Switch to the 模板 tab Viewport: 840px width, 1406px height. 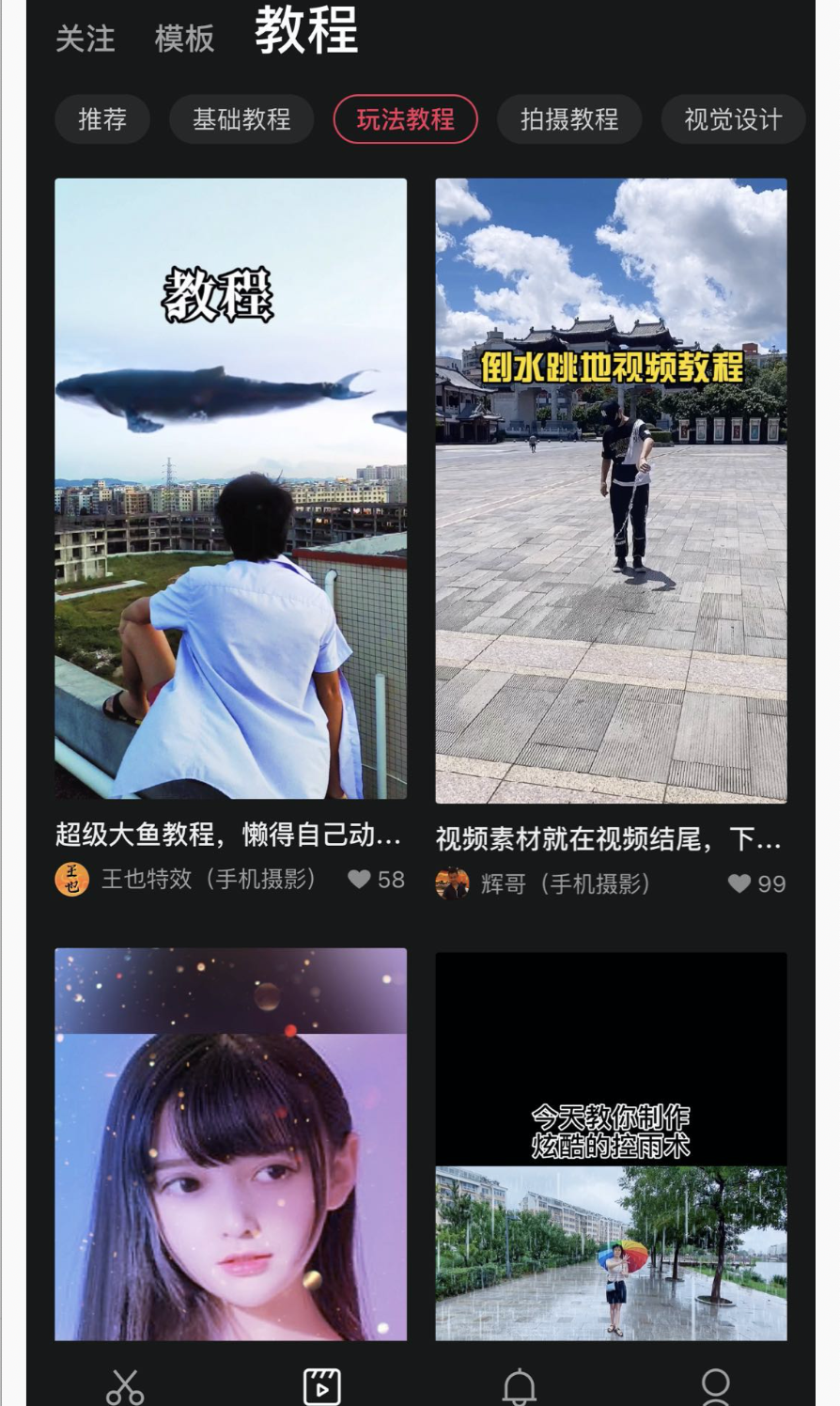(x=184, y=39)
